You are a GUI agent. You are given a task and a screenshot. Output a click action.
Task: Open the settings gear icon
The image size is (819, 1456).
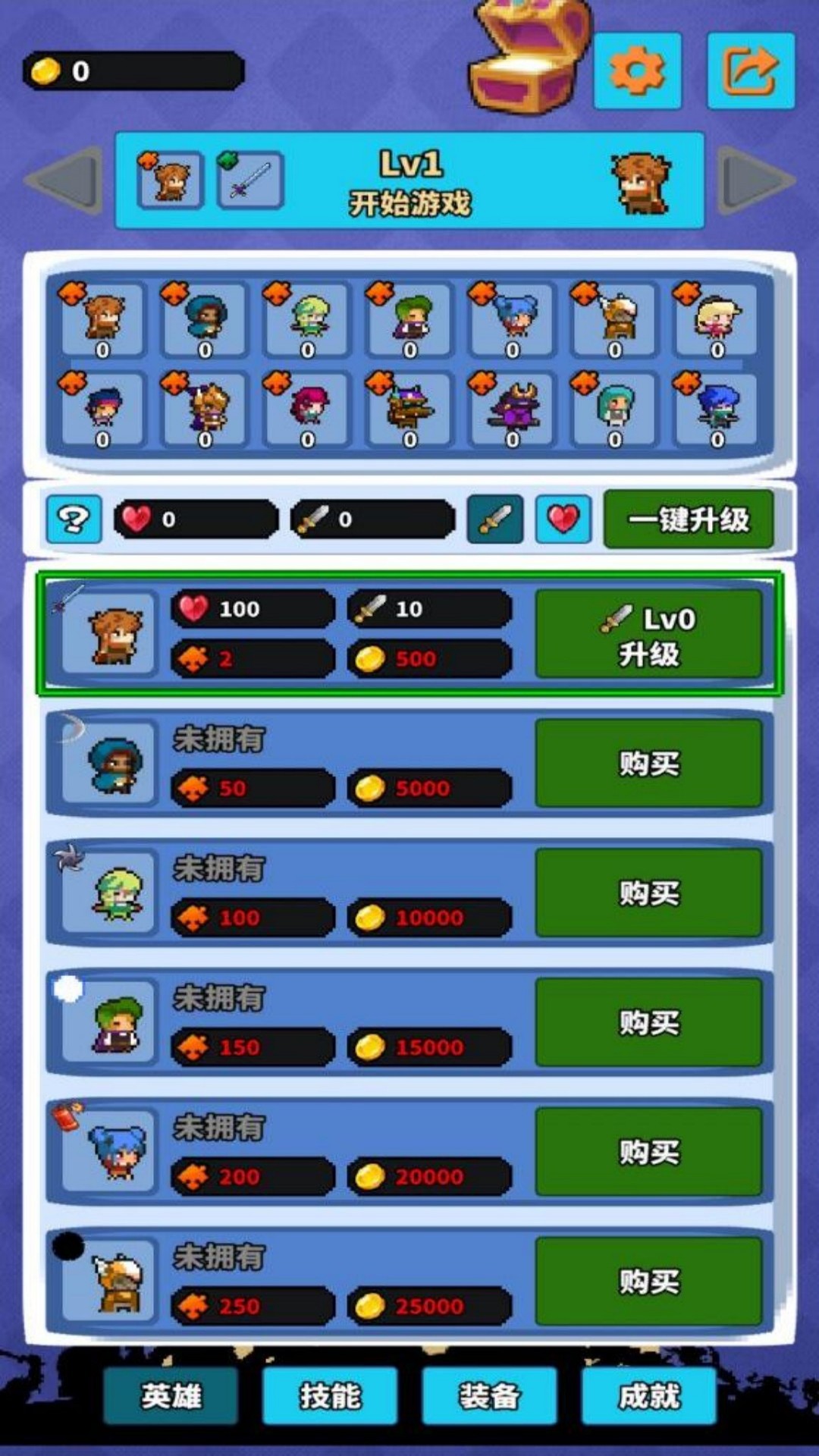coord(637,71)
